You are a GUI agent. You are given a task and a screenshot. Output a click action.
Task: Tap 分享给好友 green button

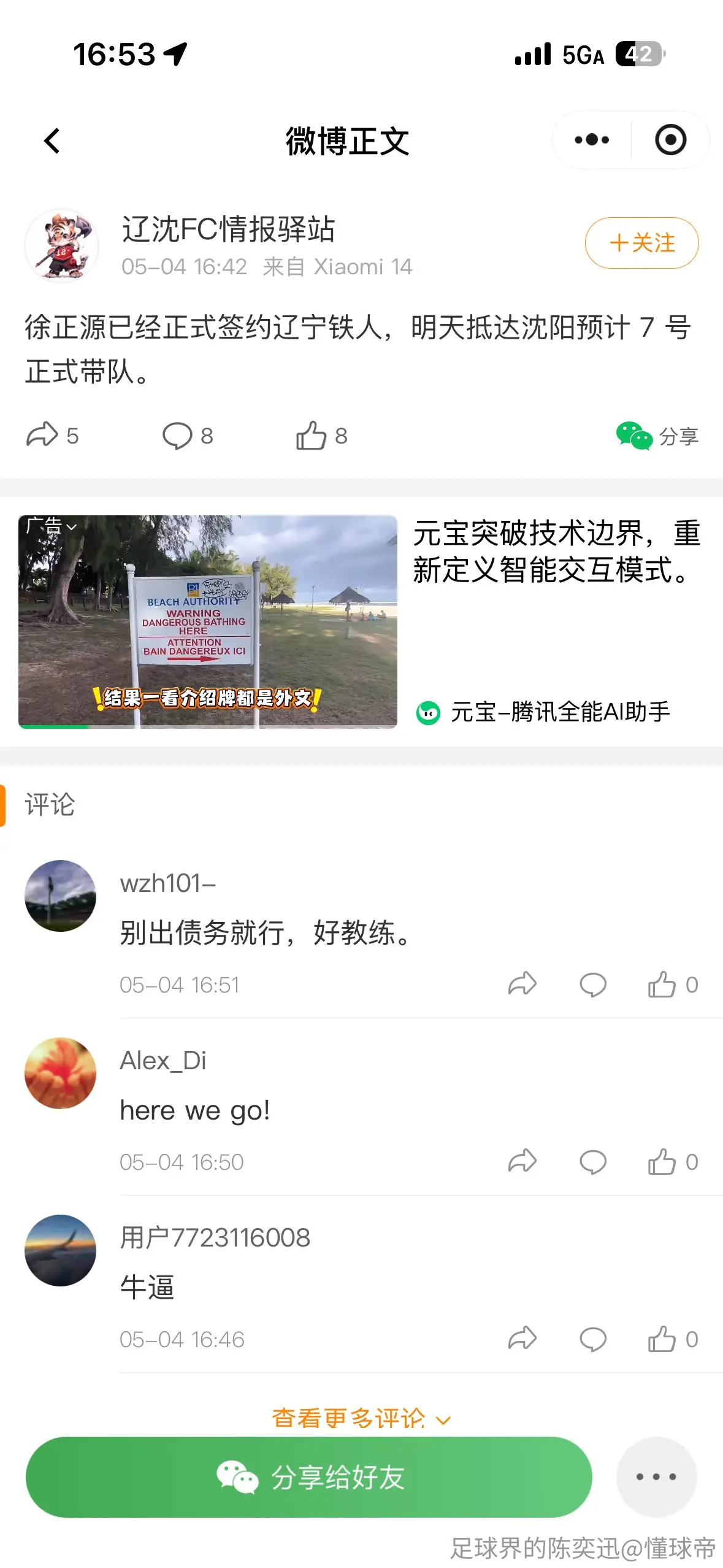[x=309, y=1477]
